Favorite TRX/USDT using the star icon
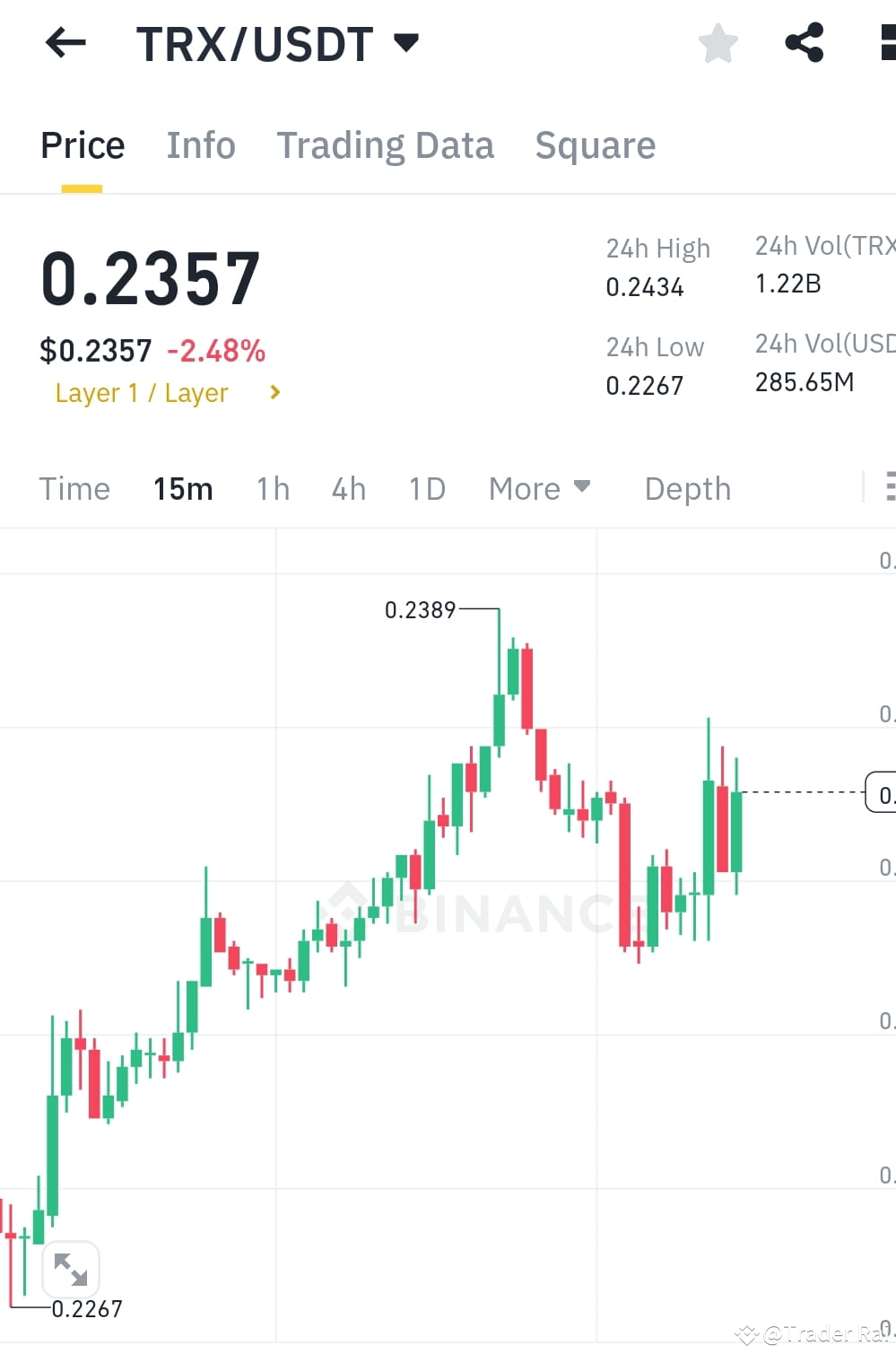Screen dimensions: 896x1354 tap(718, 42)
